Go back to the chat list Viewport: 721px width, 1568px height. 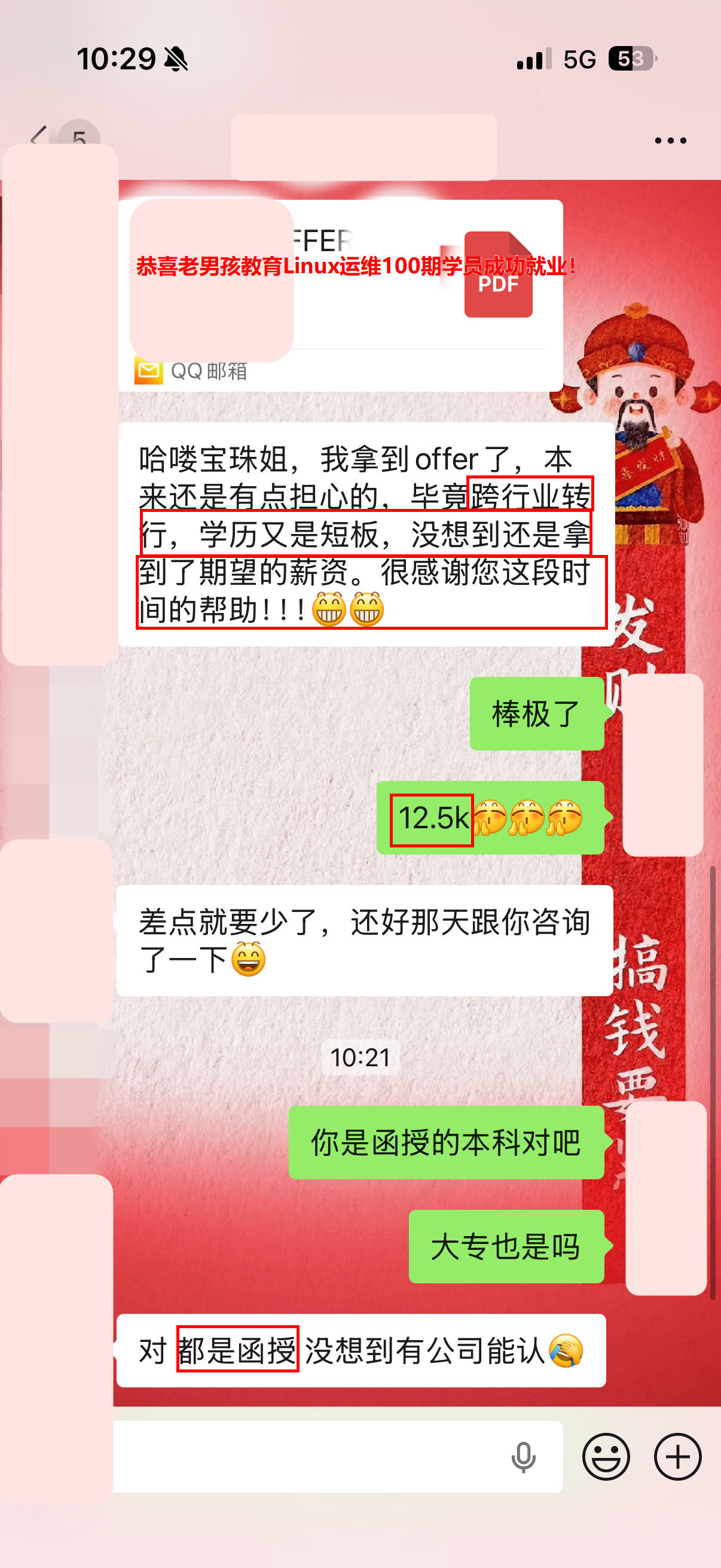[38, 138]
